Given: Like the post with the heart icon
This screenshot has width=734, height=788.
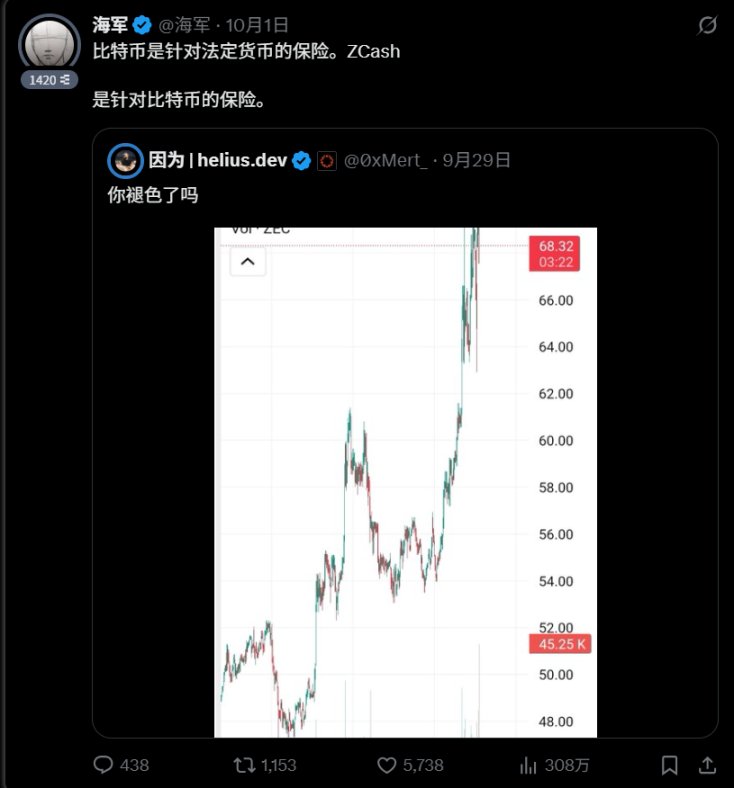Looking at the screenshot, I should point(386,764).
